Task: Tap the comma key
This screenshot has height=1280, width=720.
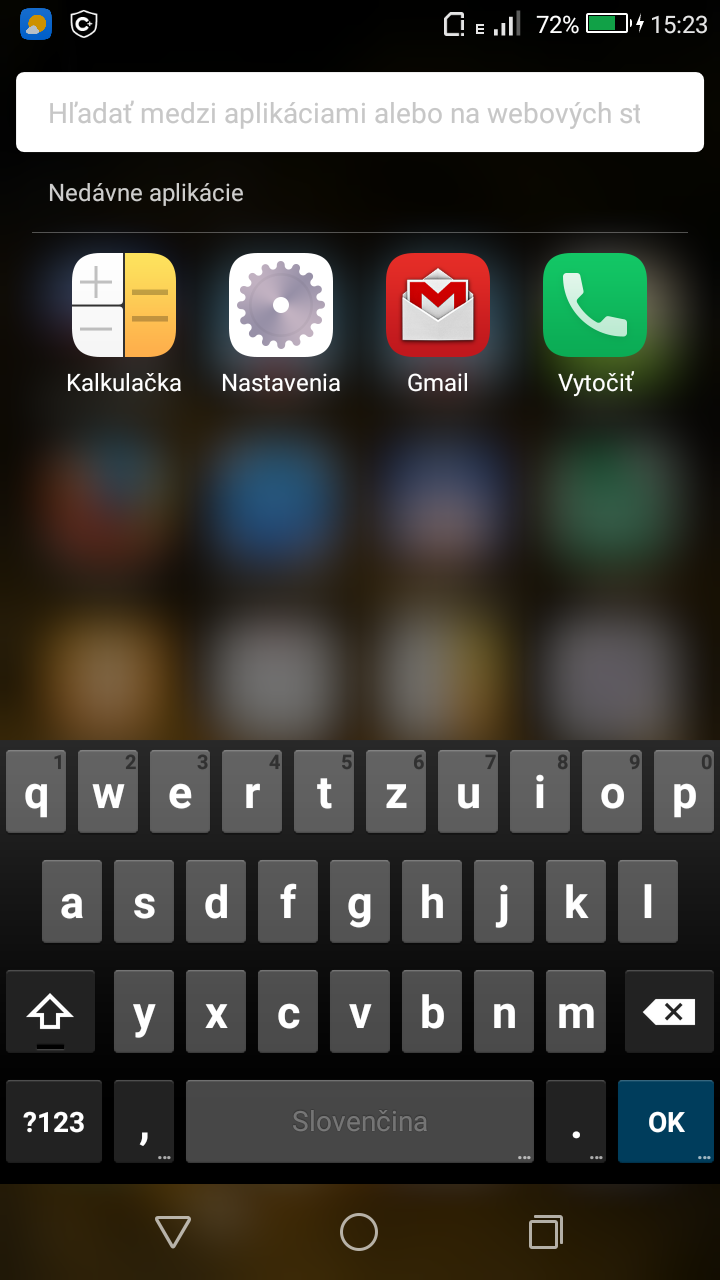Action: coord(144,1121)
